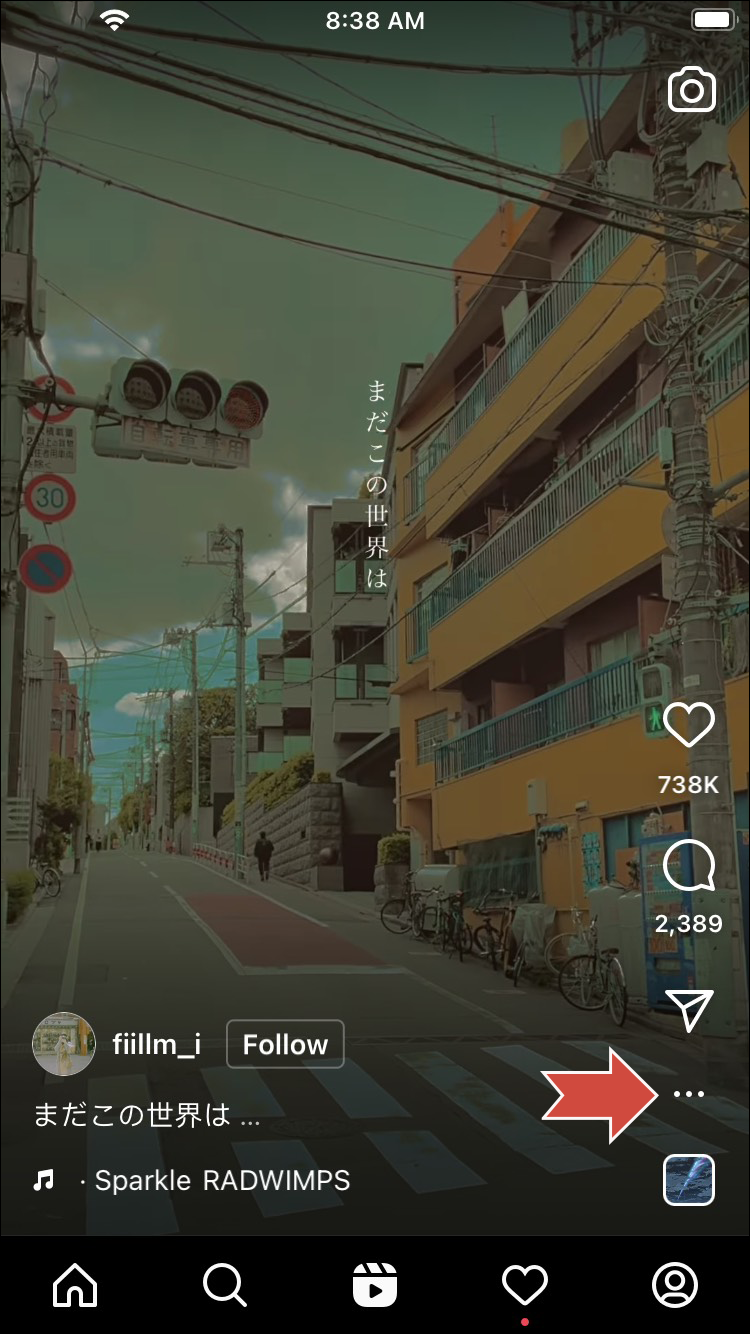Open fiillm_i's profile picture
The width and height of the screenshot is (750, 1334).
coord(64,1044)
